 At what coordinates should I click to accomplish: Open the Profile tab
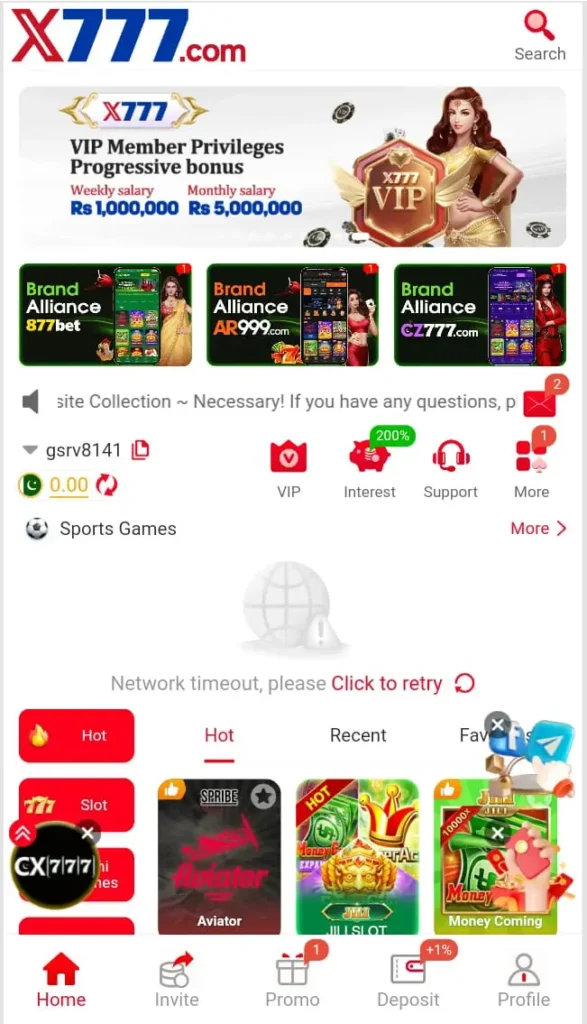524,980
